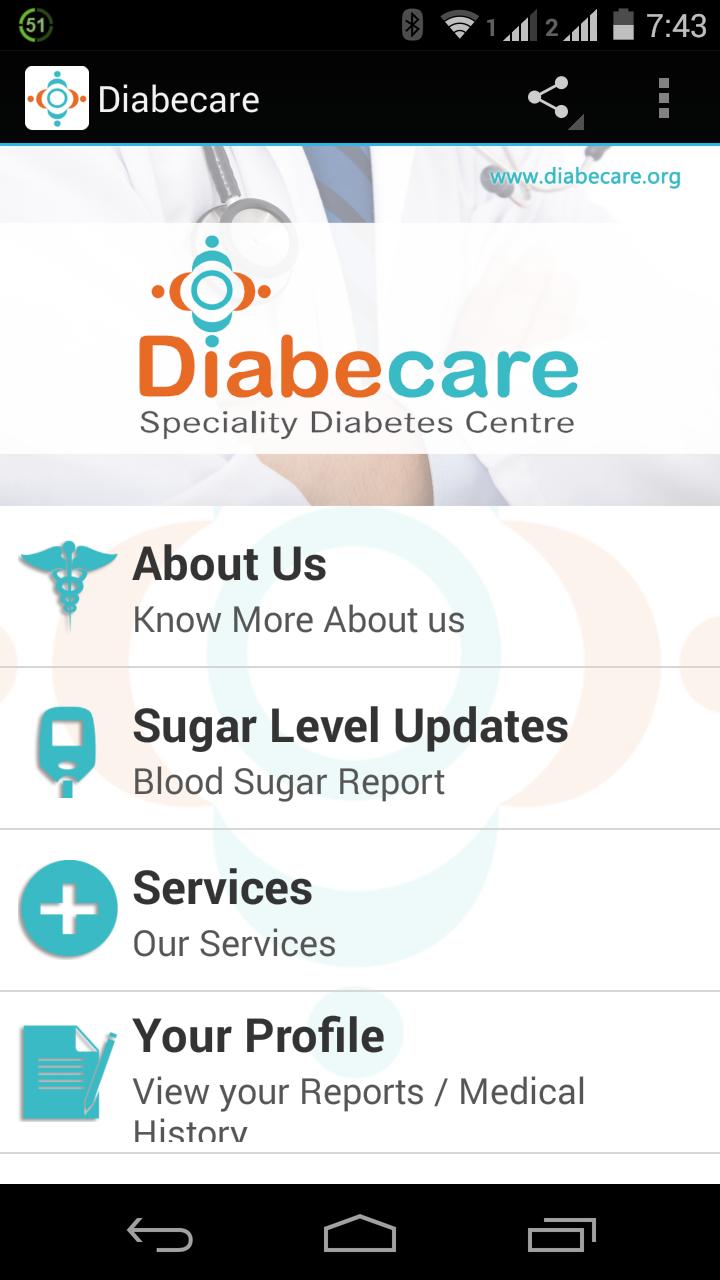Viewport: 720px width, 1280px height.
Task: Click the Wi-Fi signal icon in status bar
Action: tap(459, 27)
